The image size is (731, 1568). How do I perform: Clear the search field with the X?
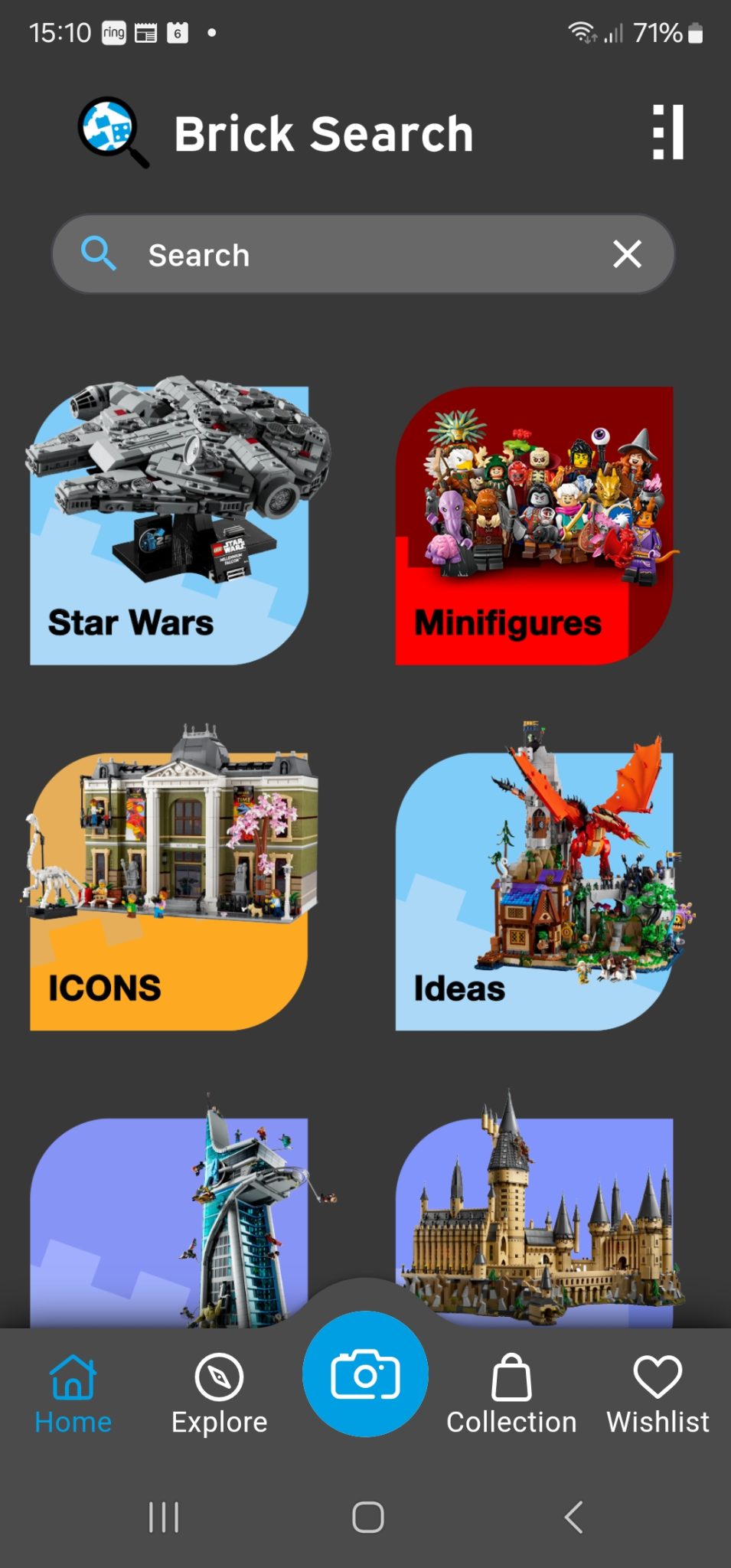point(627,253)
